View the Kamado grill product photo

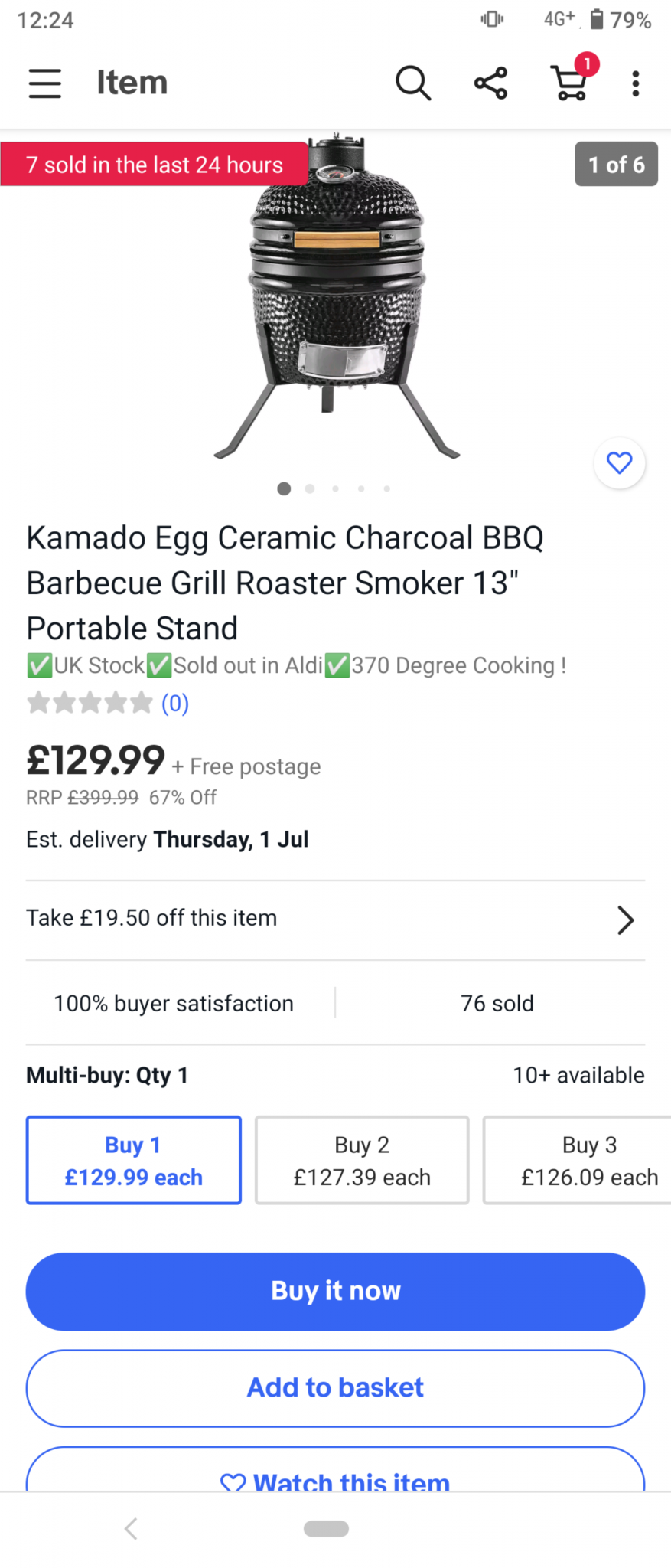(337, 299)
